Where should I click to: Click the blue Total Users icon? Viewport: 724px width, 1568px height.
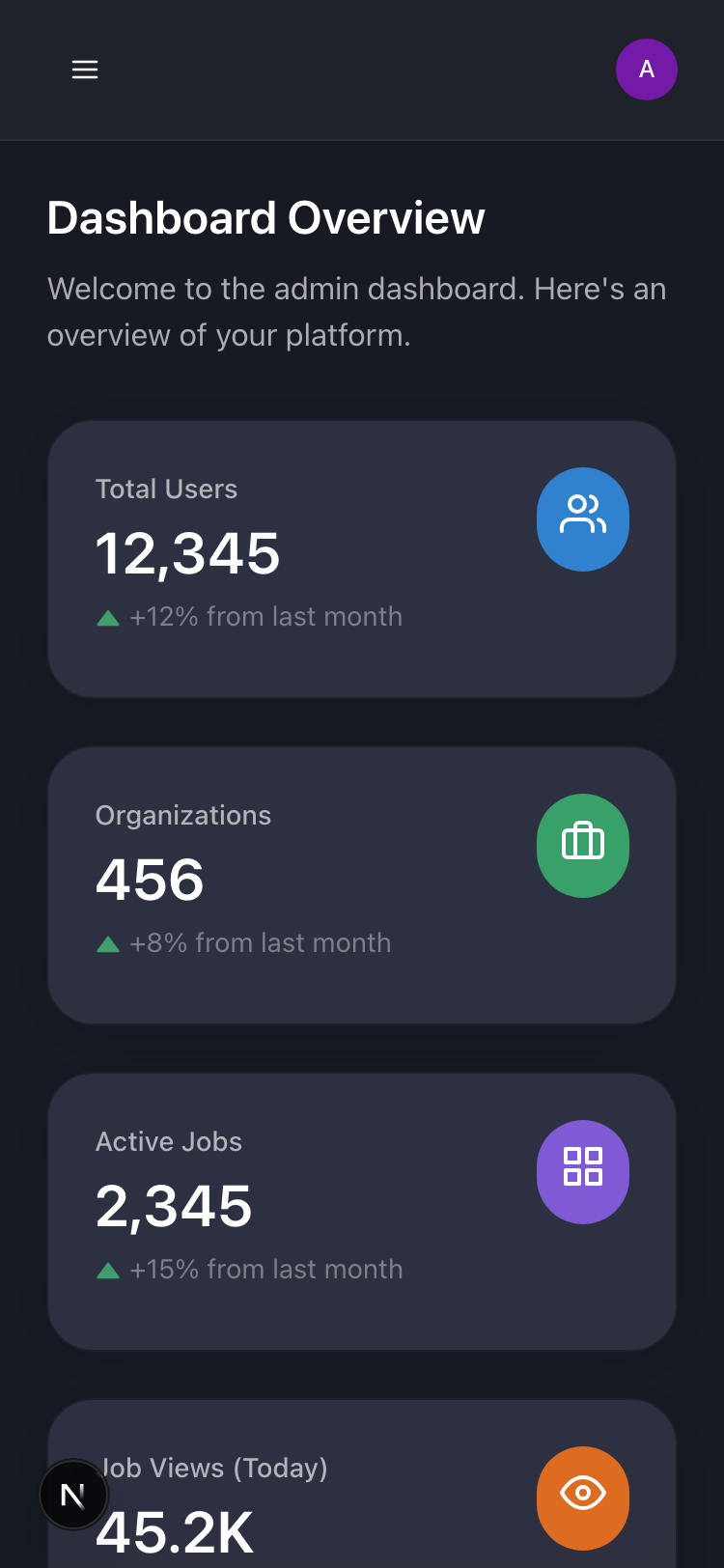[x=583, y=519]
